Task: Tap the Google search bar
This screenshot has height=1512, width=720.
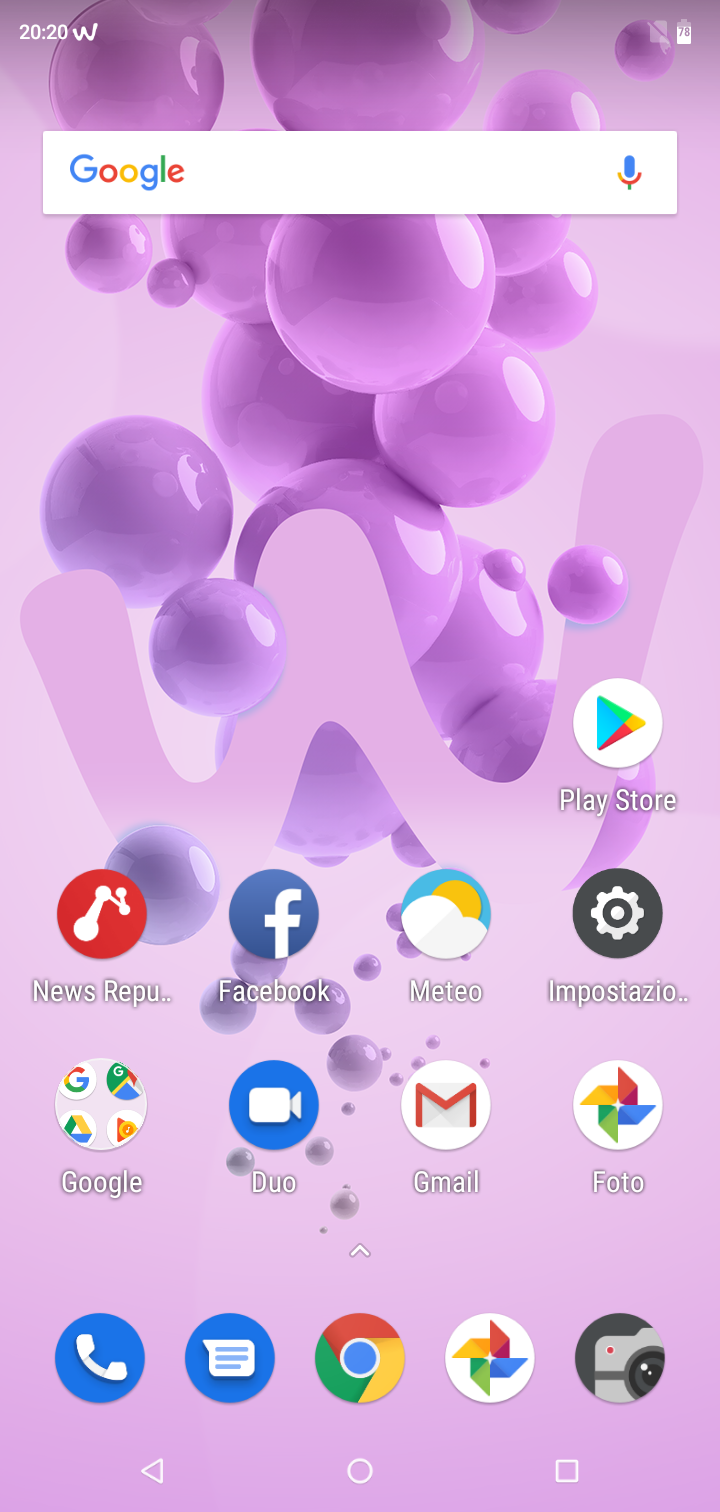Action: (x=360, y=172)
